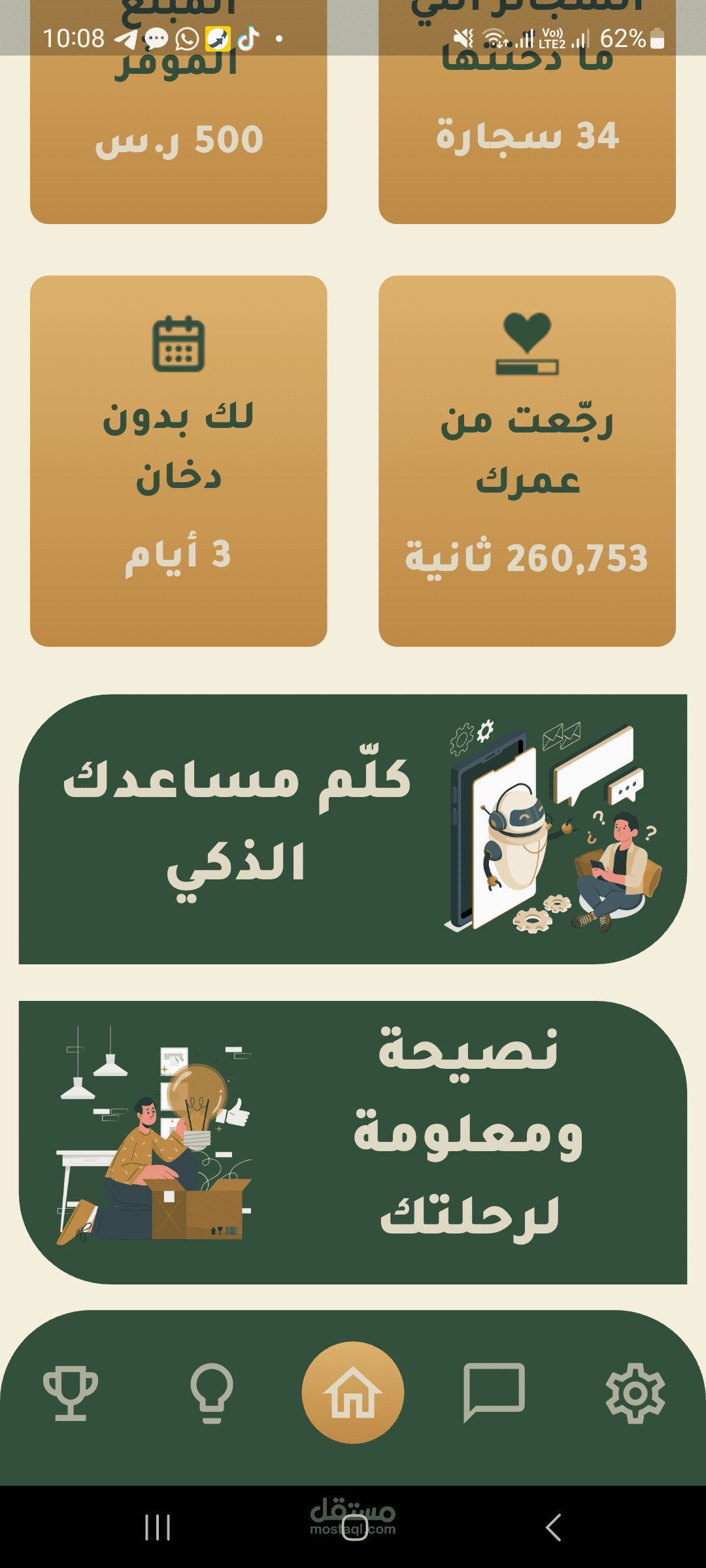Open settings gear tab
Image resolution: width=706 pixels, height=1568 pixels.
pyautogui.click(x=635, y=1393)
